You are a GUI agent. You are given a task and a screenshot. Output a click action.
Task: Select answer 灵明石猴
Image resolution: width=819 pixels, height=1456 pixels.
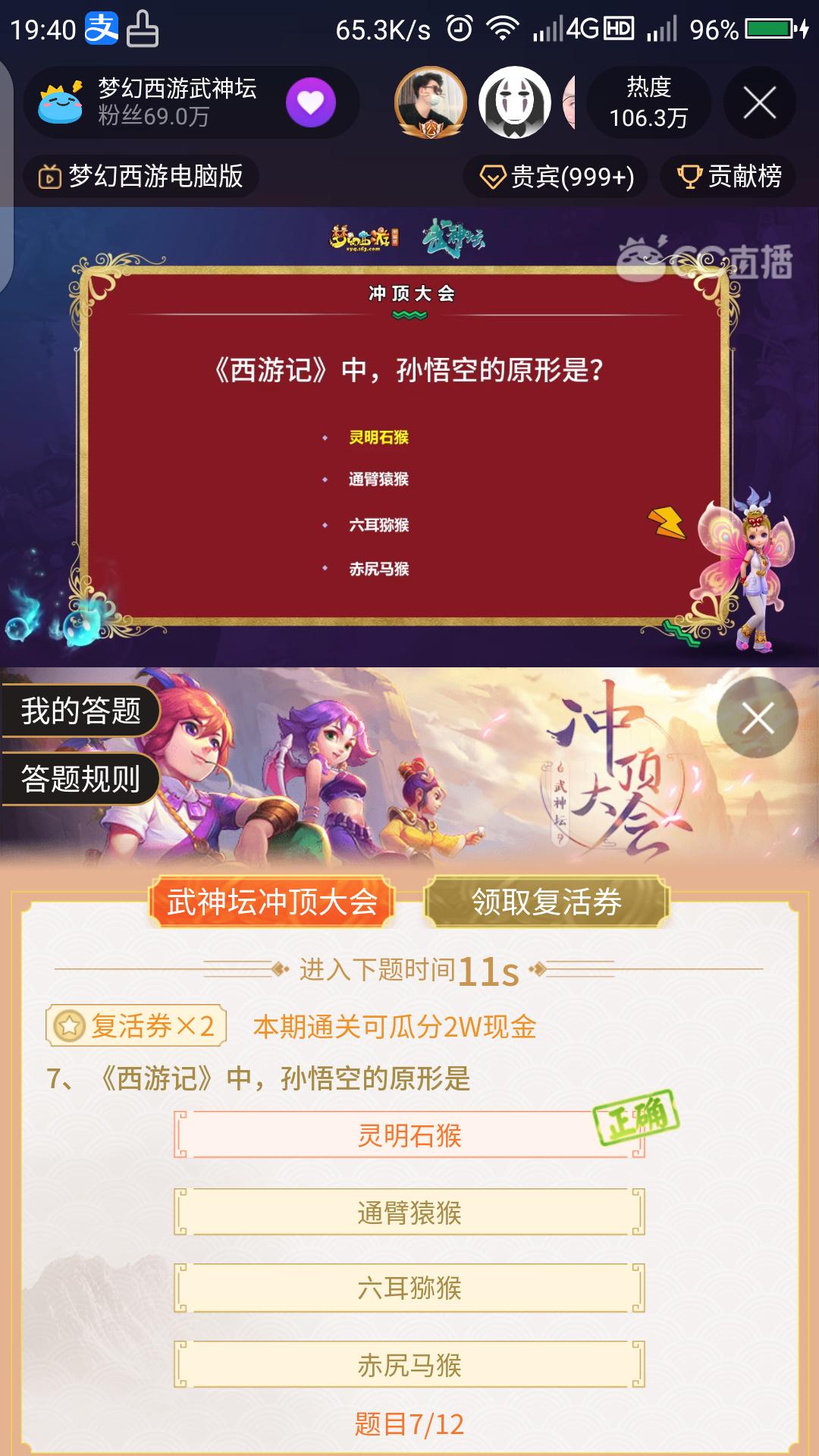[x=409, y=1135]
